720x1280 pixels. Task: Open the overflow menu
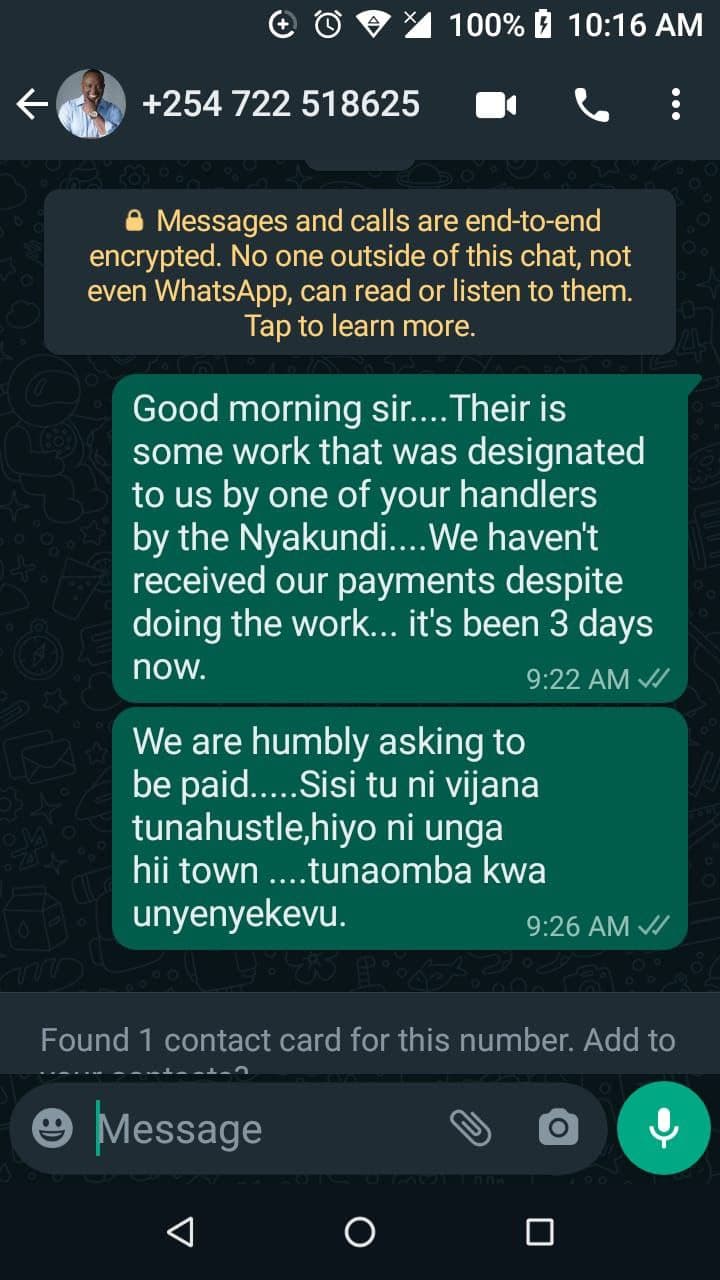click(x=676, y=104)
